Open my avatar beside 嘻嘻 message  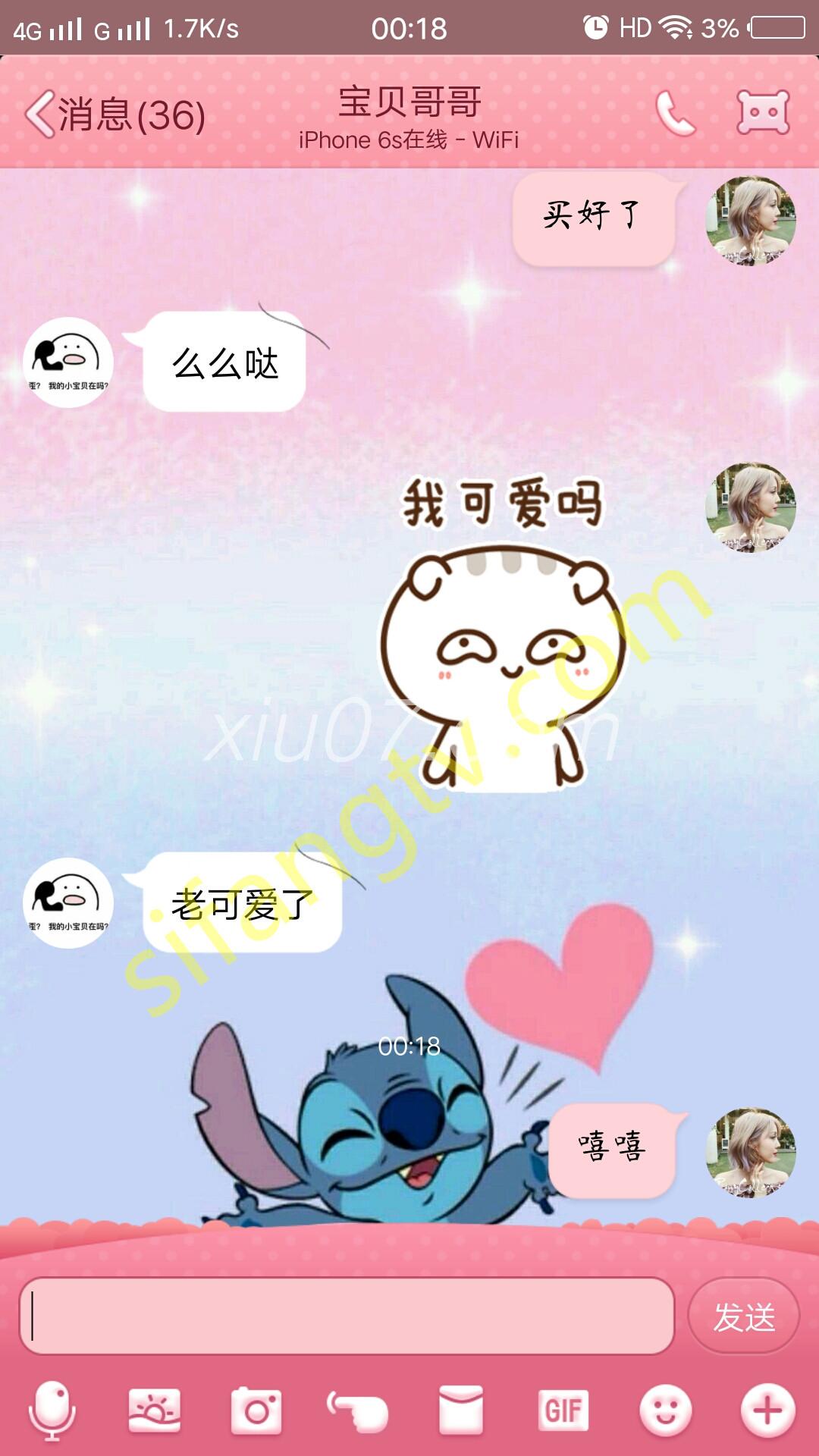(751, 1153)
